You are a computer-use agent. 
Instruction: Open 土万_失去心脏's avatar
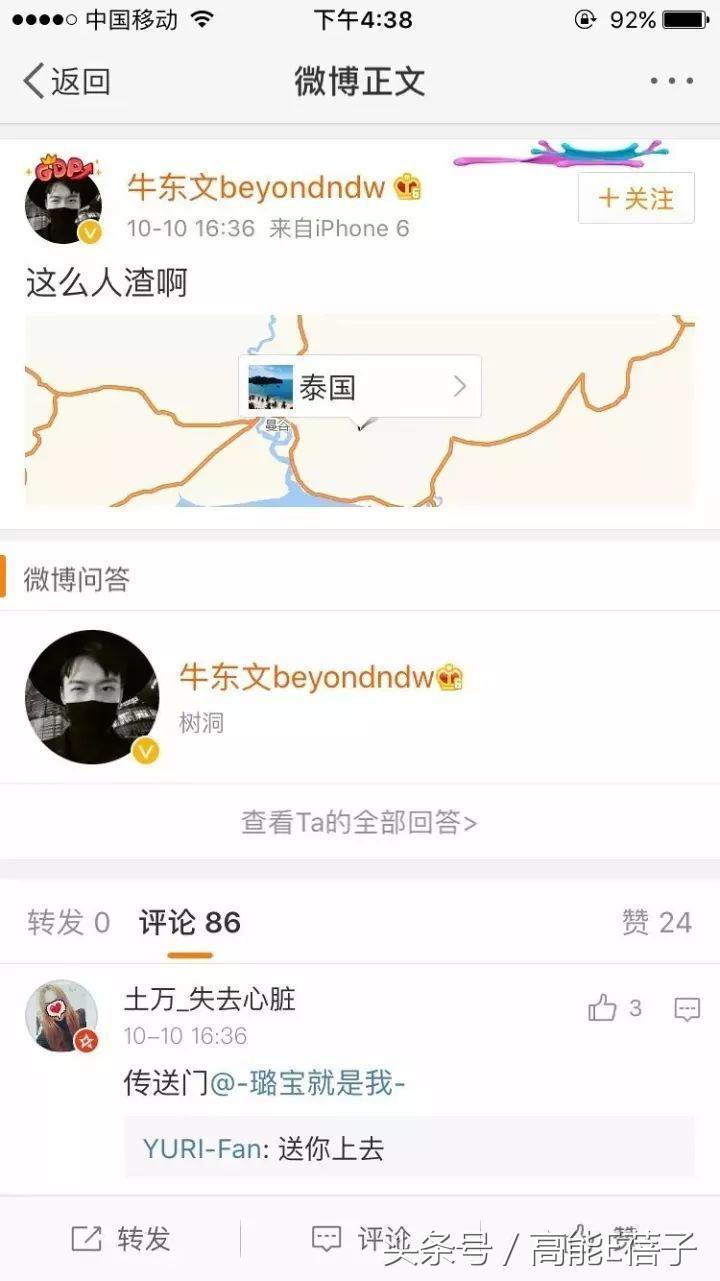click(62, 1016)
